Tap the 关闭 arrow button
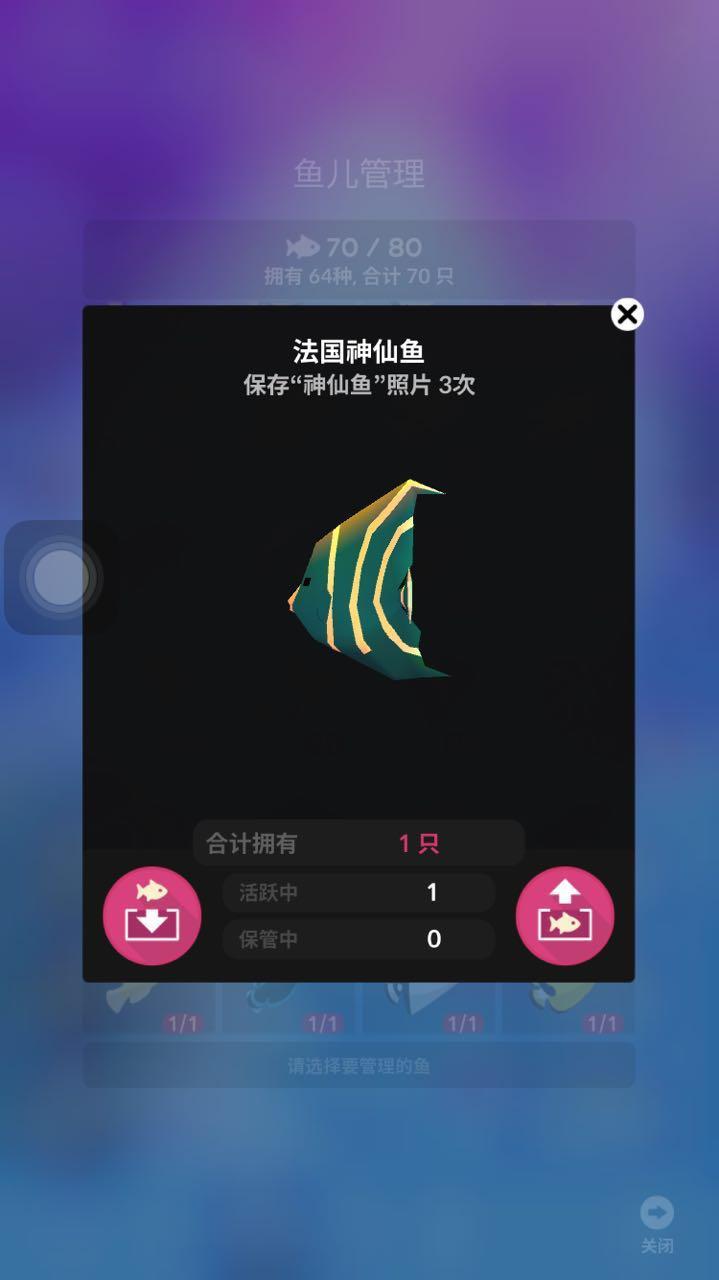The height and width of the screenshot is (1280, 719). [657, 1214]
